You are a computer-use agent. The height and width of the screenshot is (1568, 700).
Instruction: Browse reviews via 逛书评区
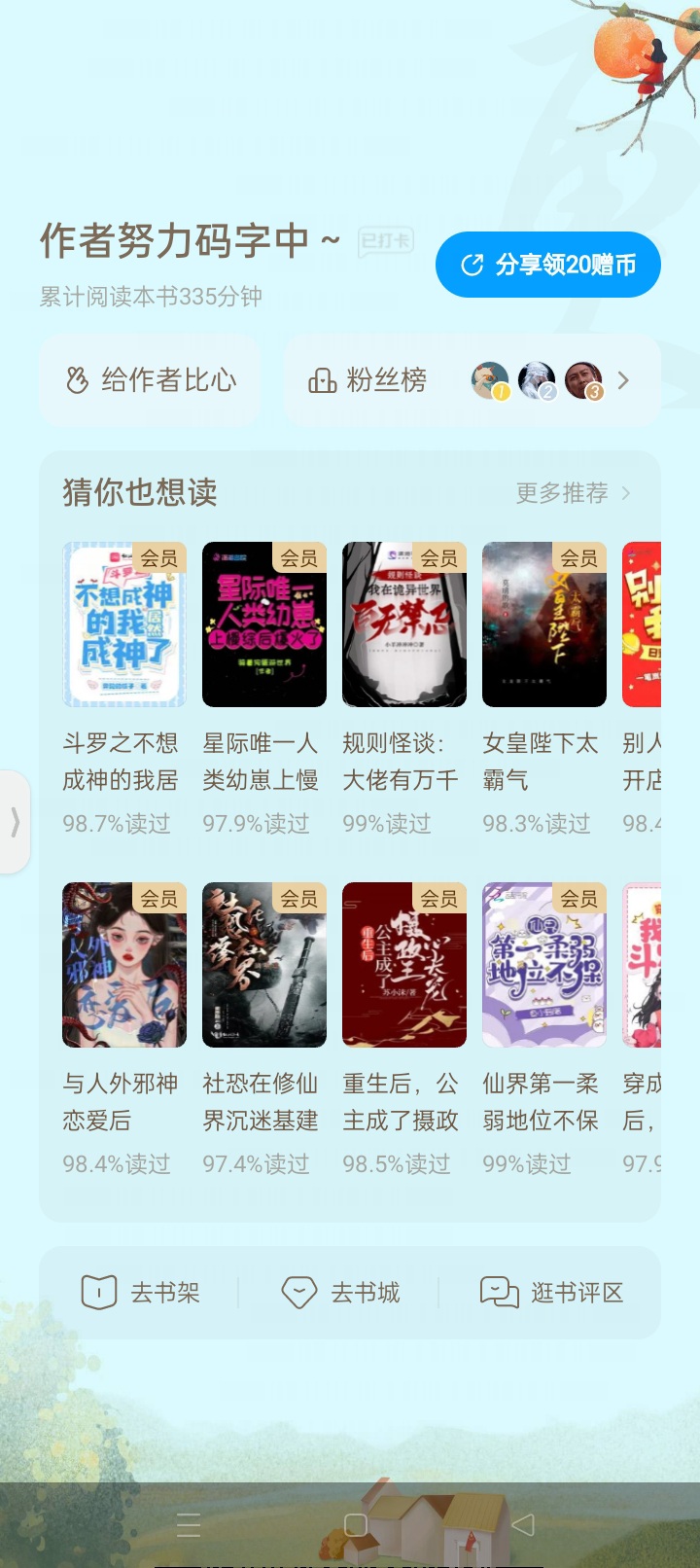(551, 1293)
